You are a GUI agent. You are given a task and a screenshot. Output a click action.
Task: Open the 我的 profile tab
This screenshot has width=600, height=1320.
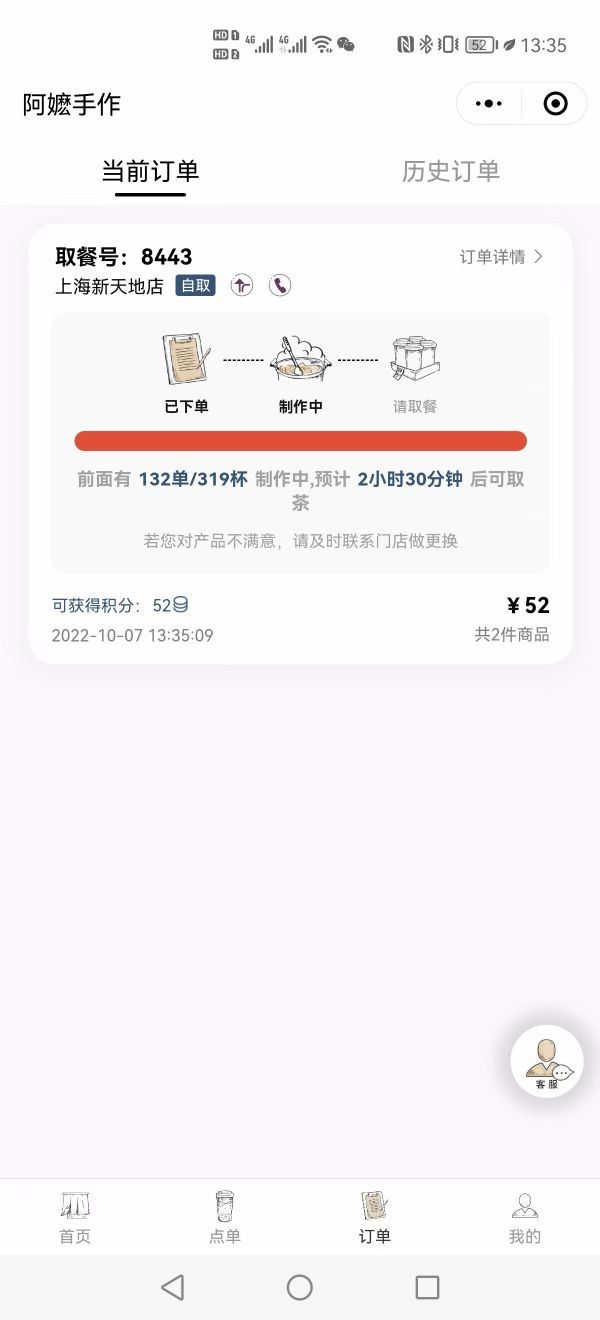[524, 1217]
